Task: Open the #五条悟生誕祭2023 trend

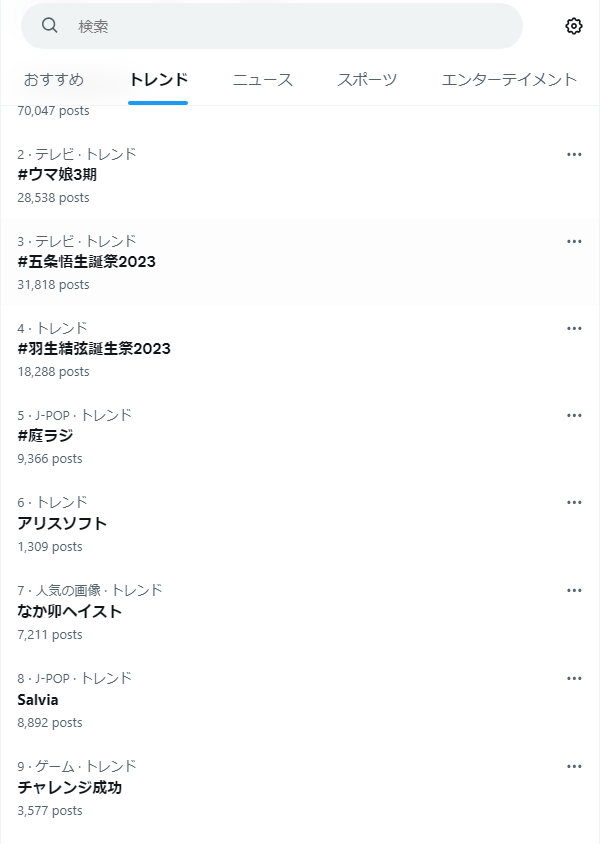Action: pos(87,262)
